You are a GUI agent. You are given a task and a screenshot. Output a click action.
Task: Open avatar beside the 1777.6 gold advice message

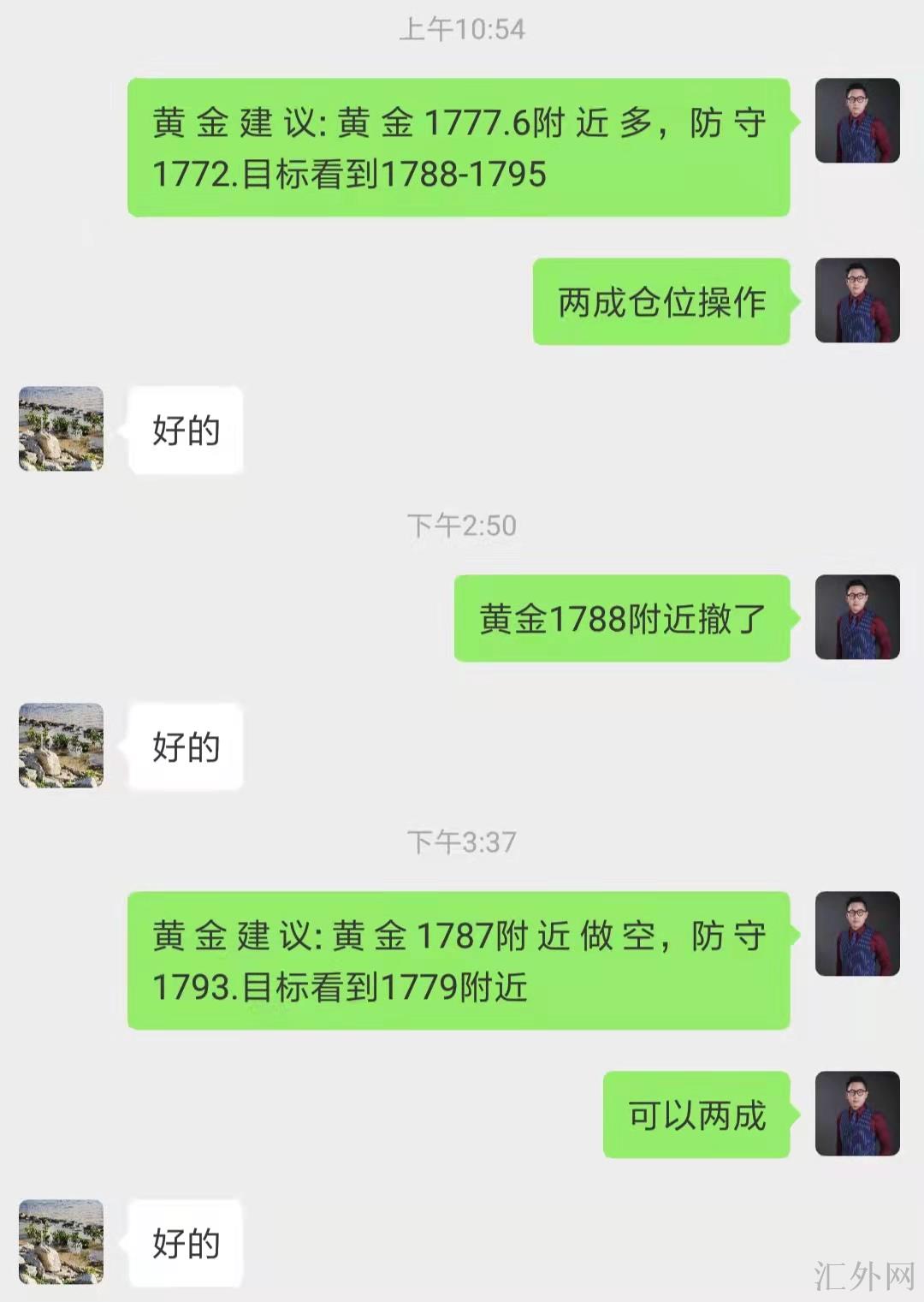click(856, 121)
